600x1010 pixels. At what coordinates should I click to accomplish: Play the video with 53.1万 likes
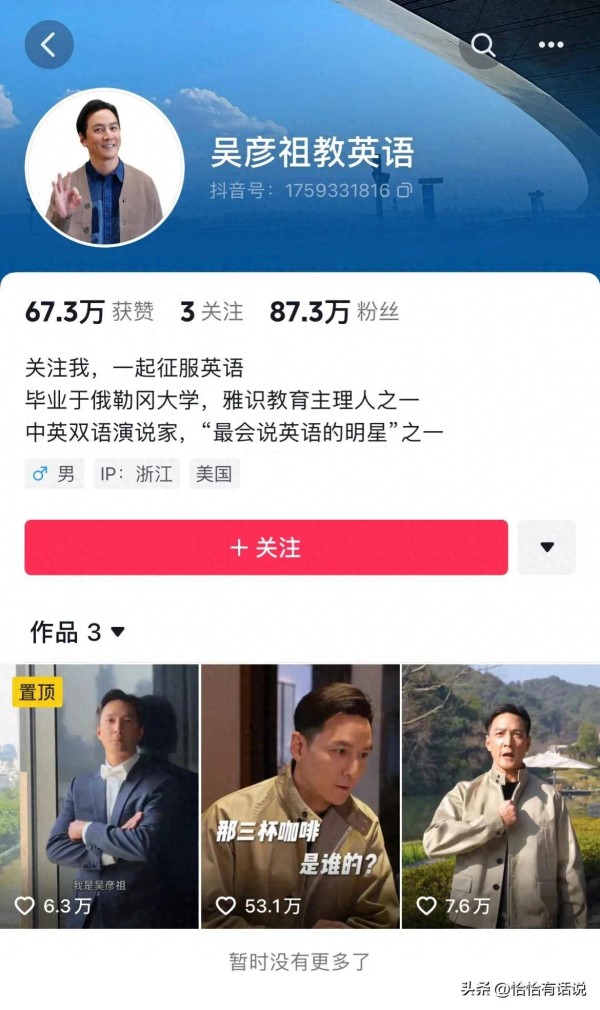pos(300,795)
